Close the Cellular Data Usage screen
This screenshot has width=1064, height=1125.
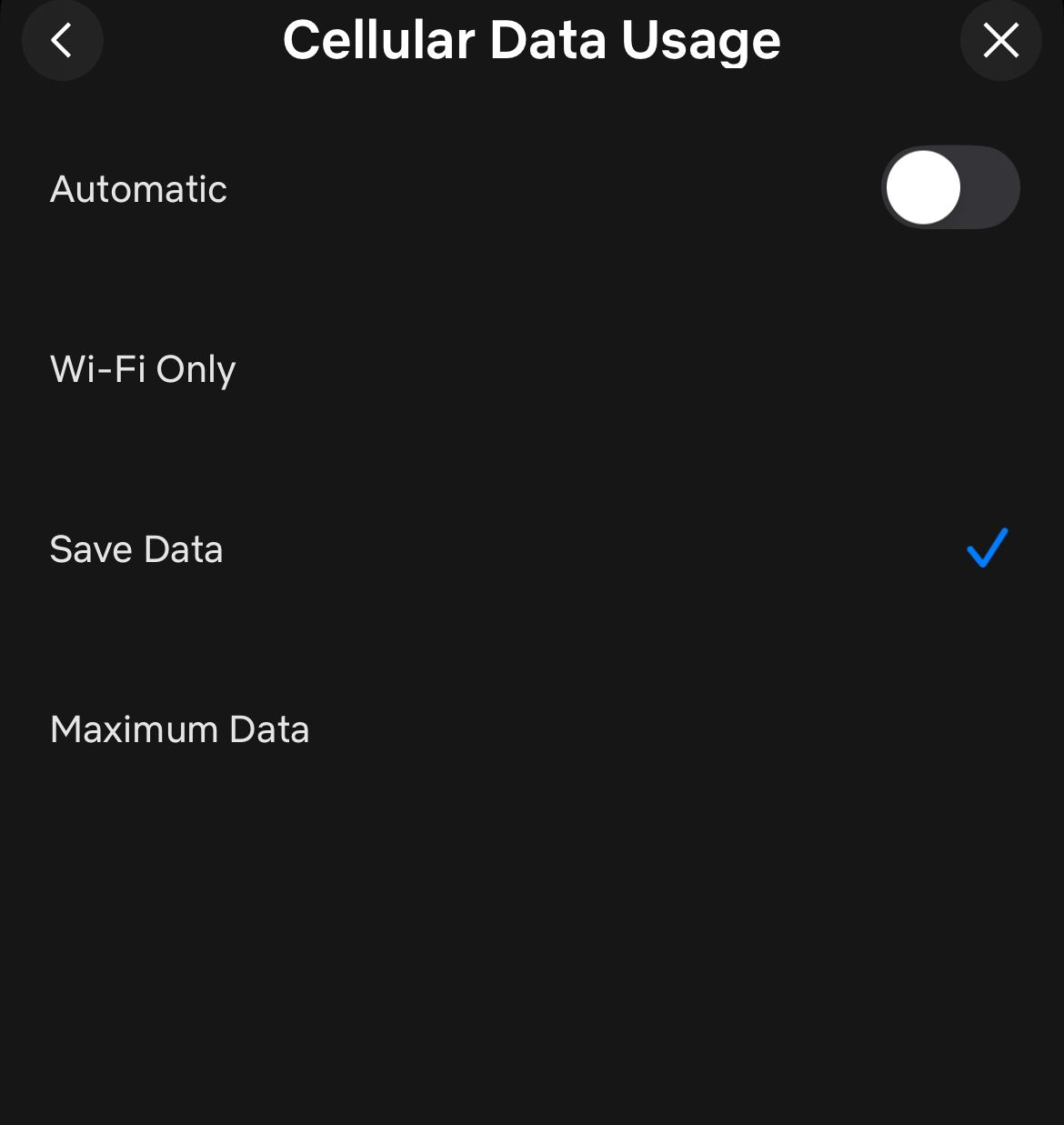click(x=1000, y=40)
